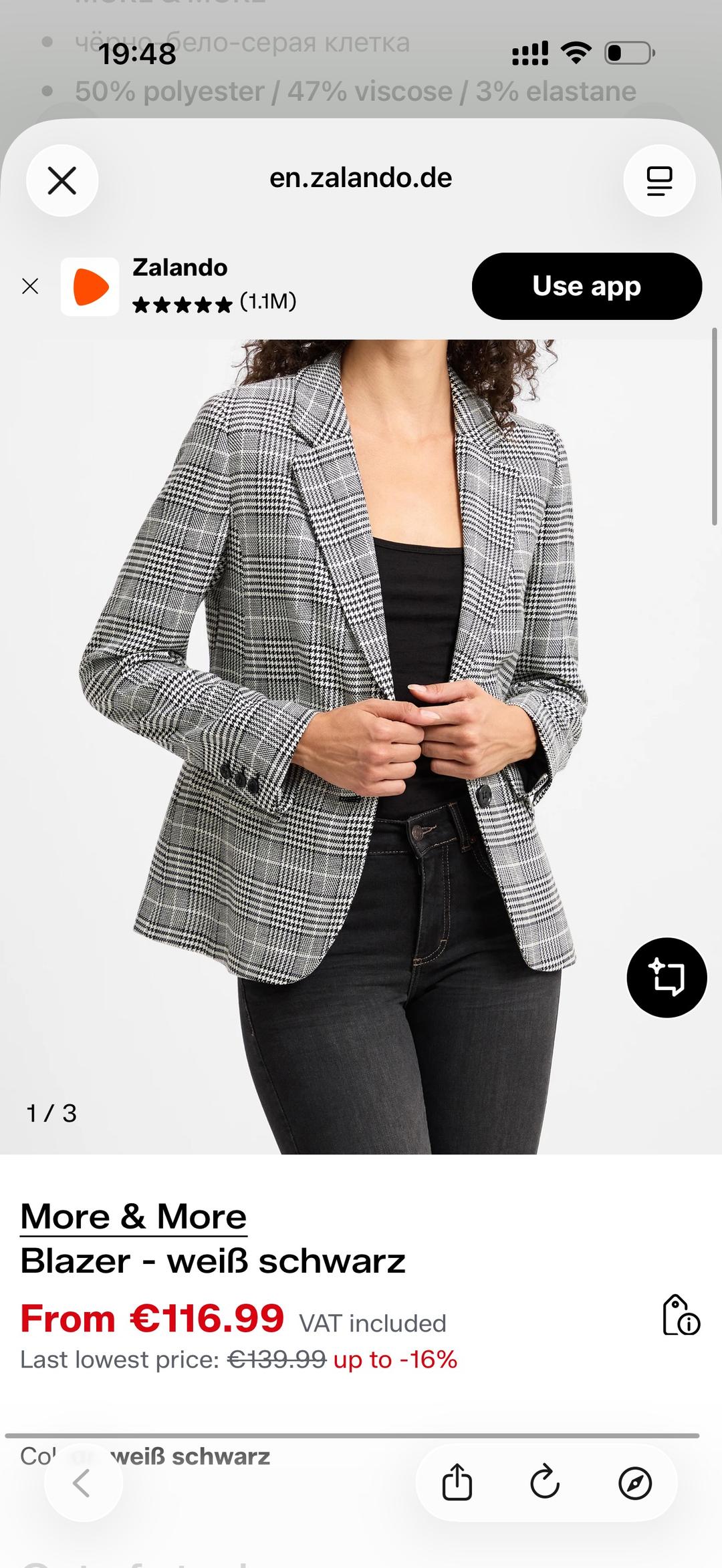This screenshot has height=1568, width=722.
Task: Reload the Zalando page
Action: pos(545,1483)
